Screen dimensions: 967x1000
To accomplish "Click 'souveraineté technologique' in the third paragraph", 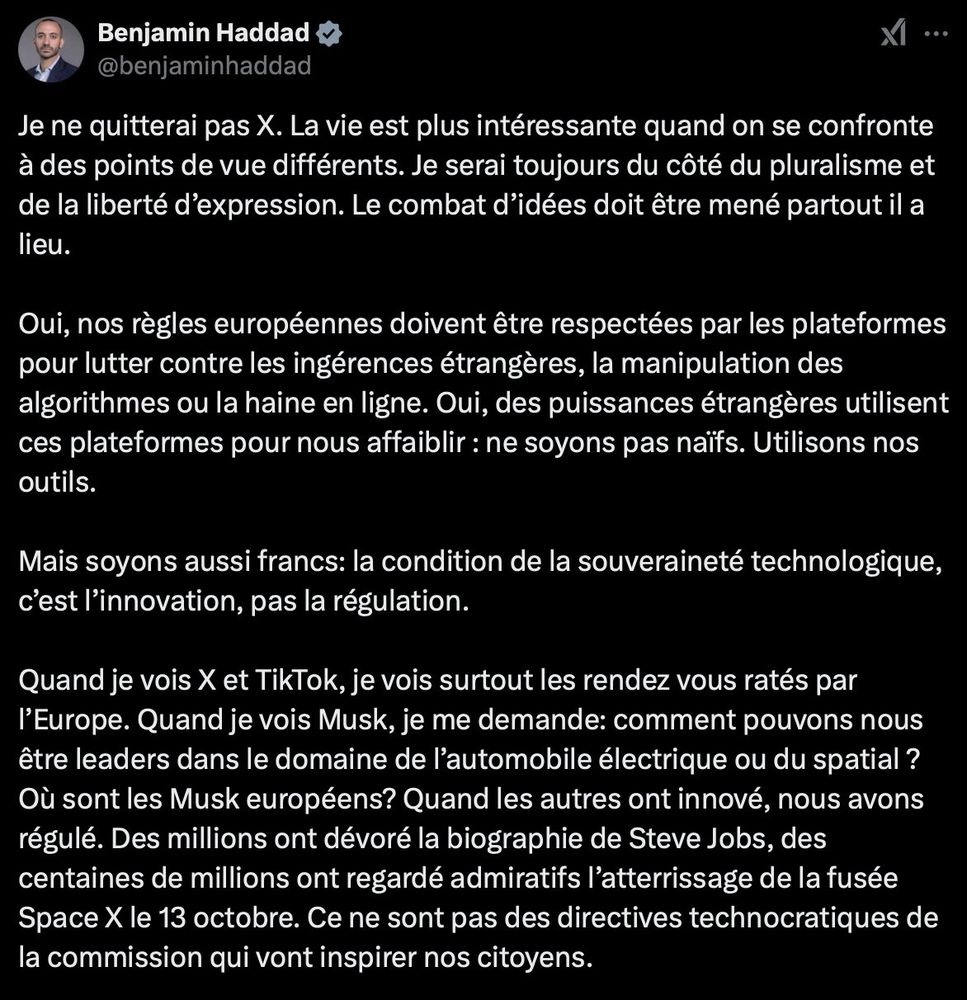I will coord(755,561).
